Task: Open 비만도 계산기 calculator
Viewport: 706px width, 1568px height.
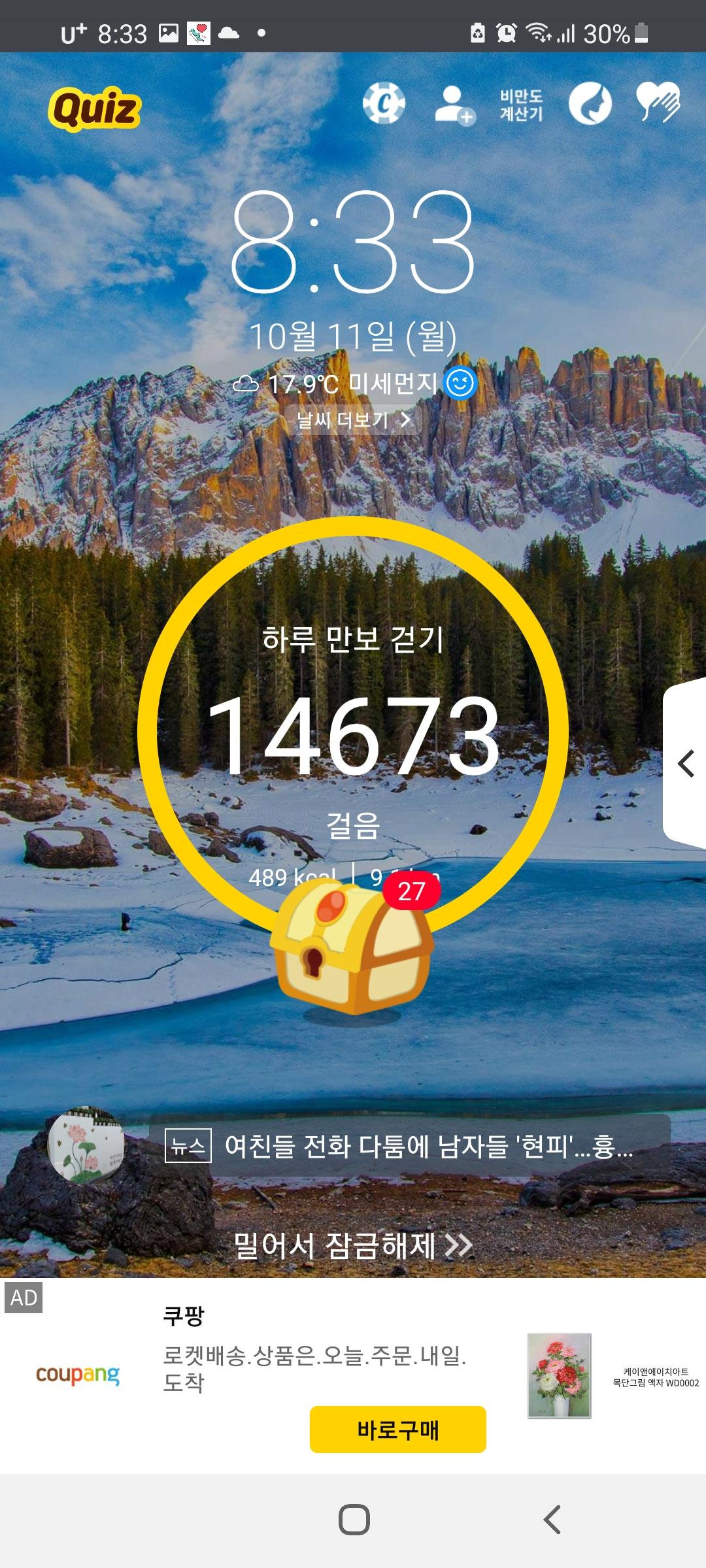Action: pos(521,105)
